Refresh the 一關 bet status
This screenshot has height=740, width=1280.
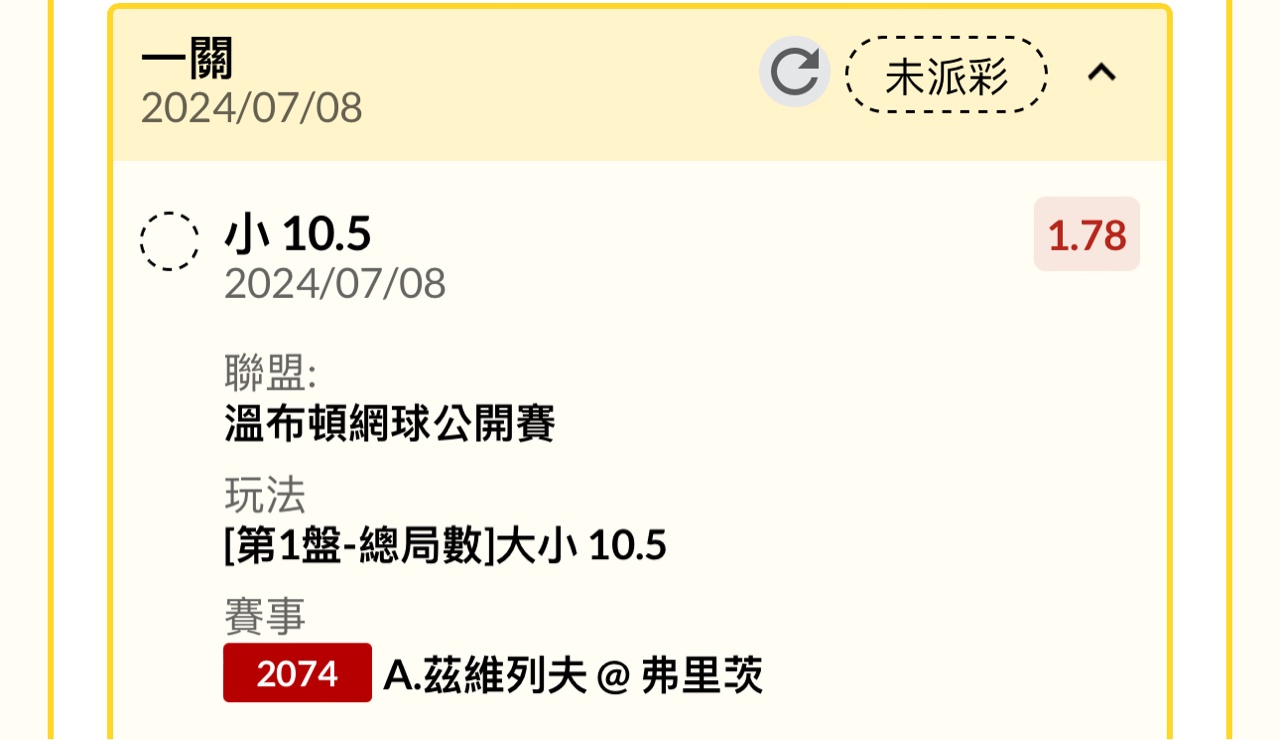(794, 72)
